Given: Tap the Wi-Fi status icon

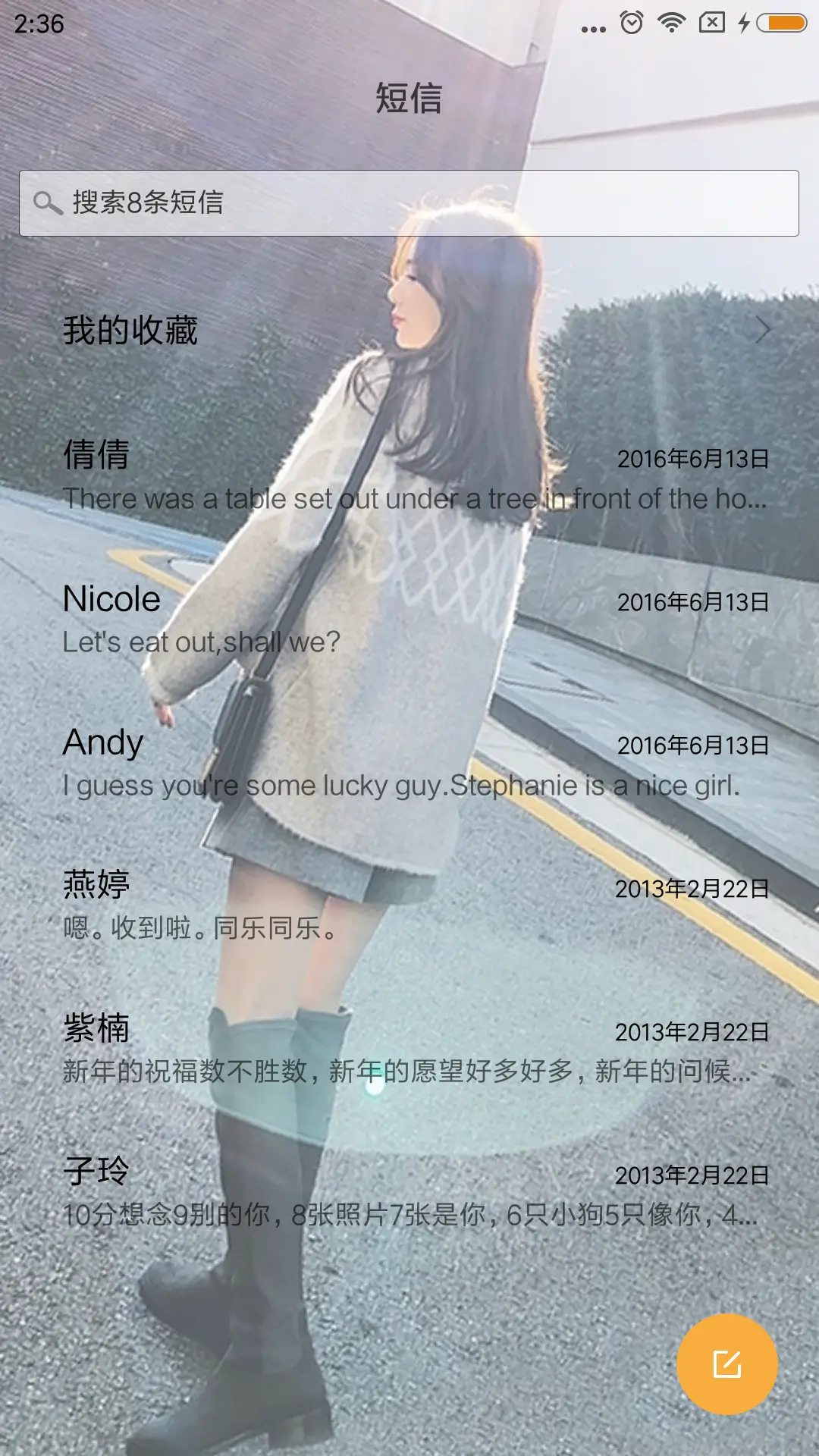Looking at the screenshot, I should (x=670, y=23).
